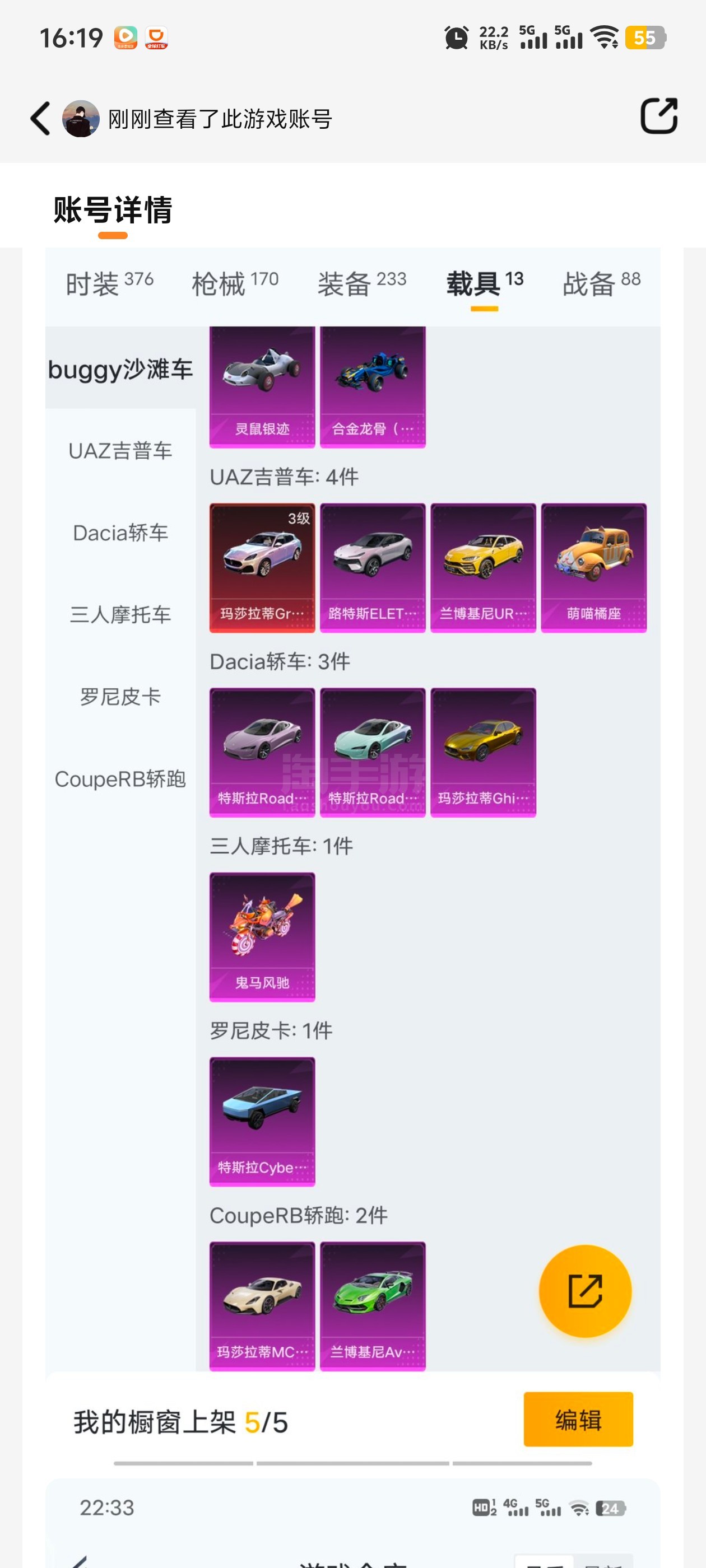Select Dacia轿车 in the side list
The height and width of the screenshot is (1568, 706).
(120, 533)
